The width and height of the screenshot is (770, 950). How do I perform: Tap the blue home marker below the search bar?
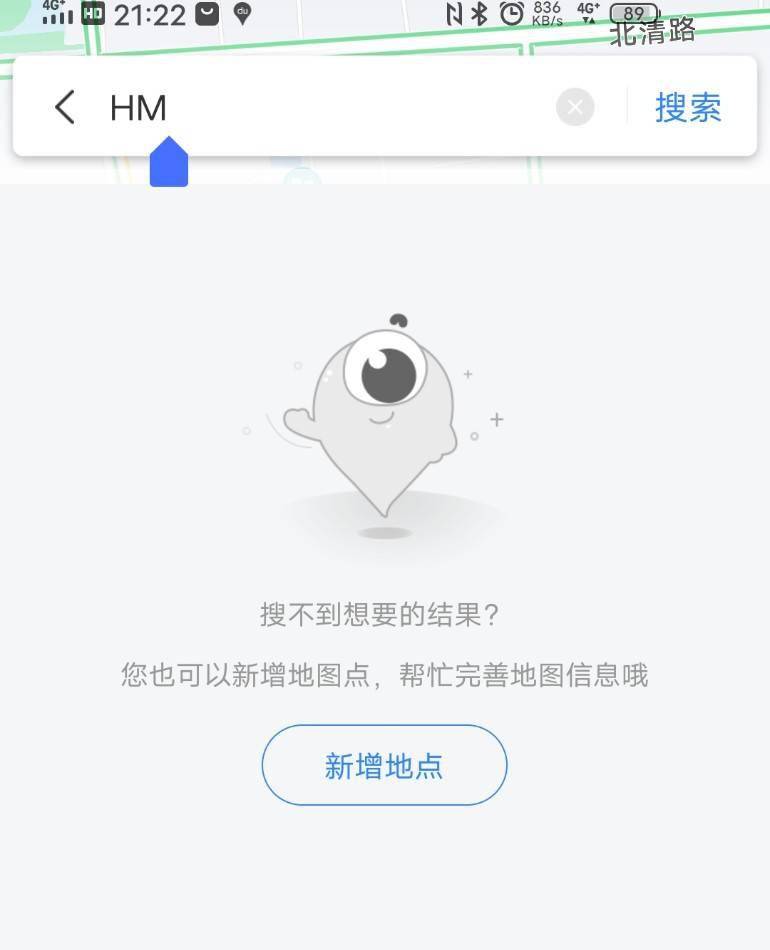(x=168, y=163)
